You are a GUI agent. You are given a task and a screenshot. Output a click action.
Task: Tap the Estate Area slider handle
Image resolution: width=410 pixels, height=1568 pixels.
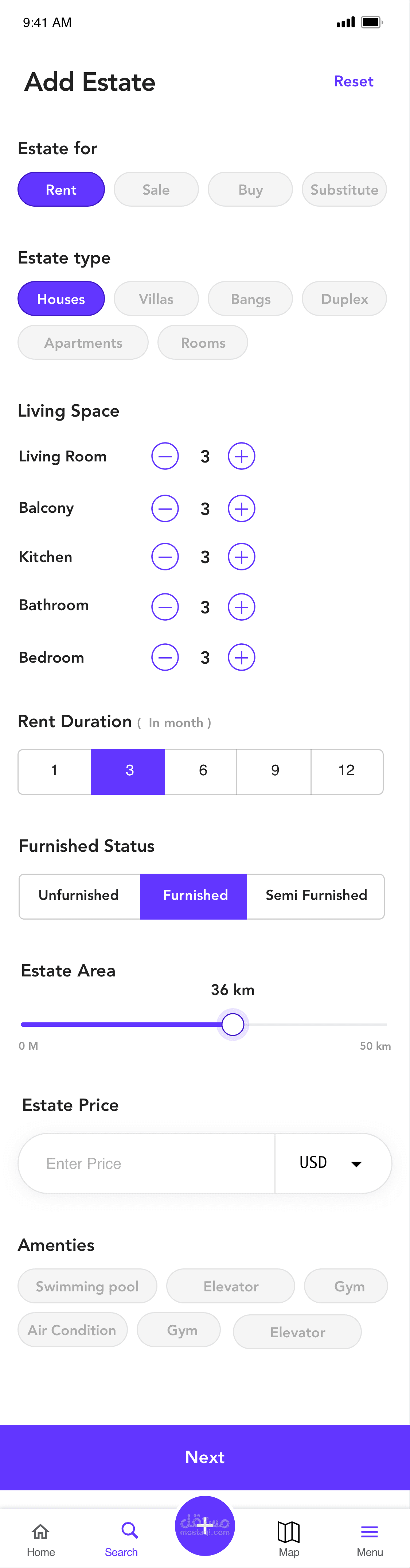coord(233,1025)
